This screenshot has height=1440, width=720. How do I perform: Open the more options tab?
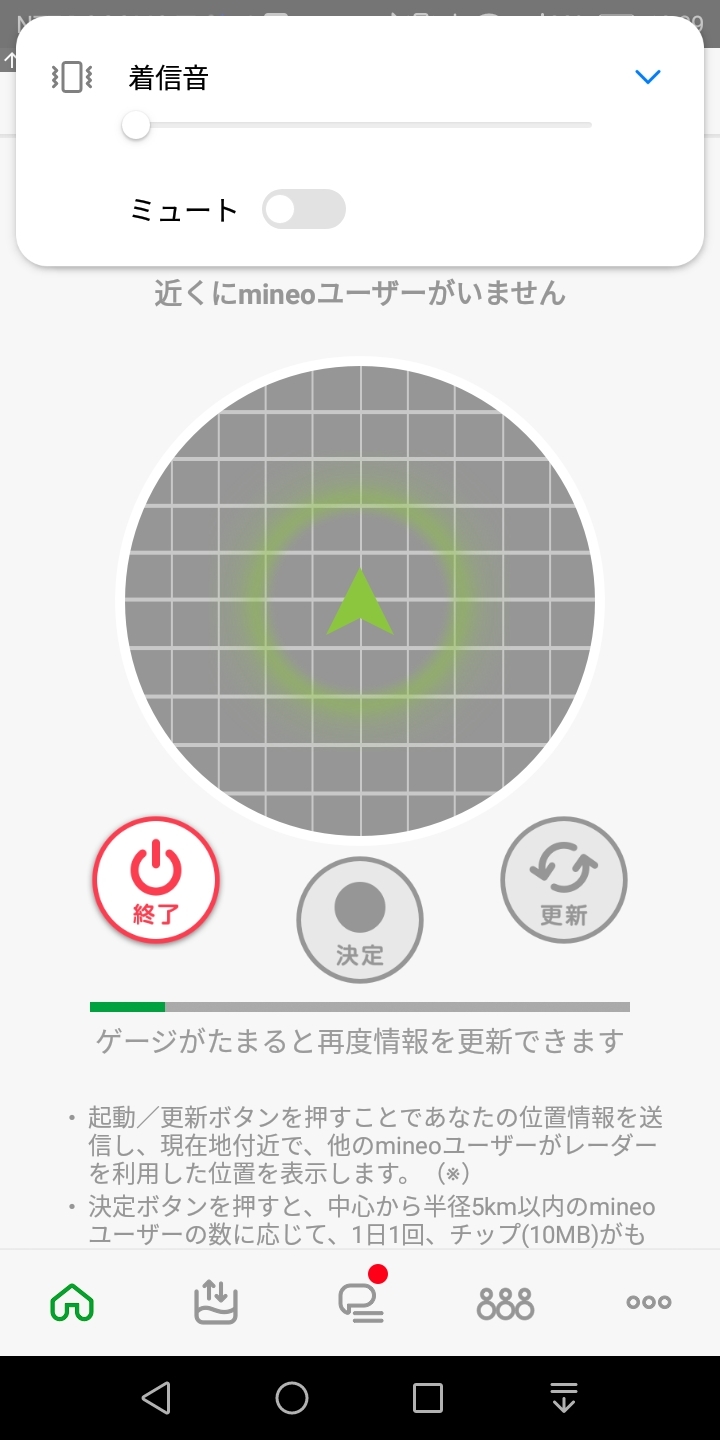pos(649,1302)
